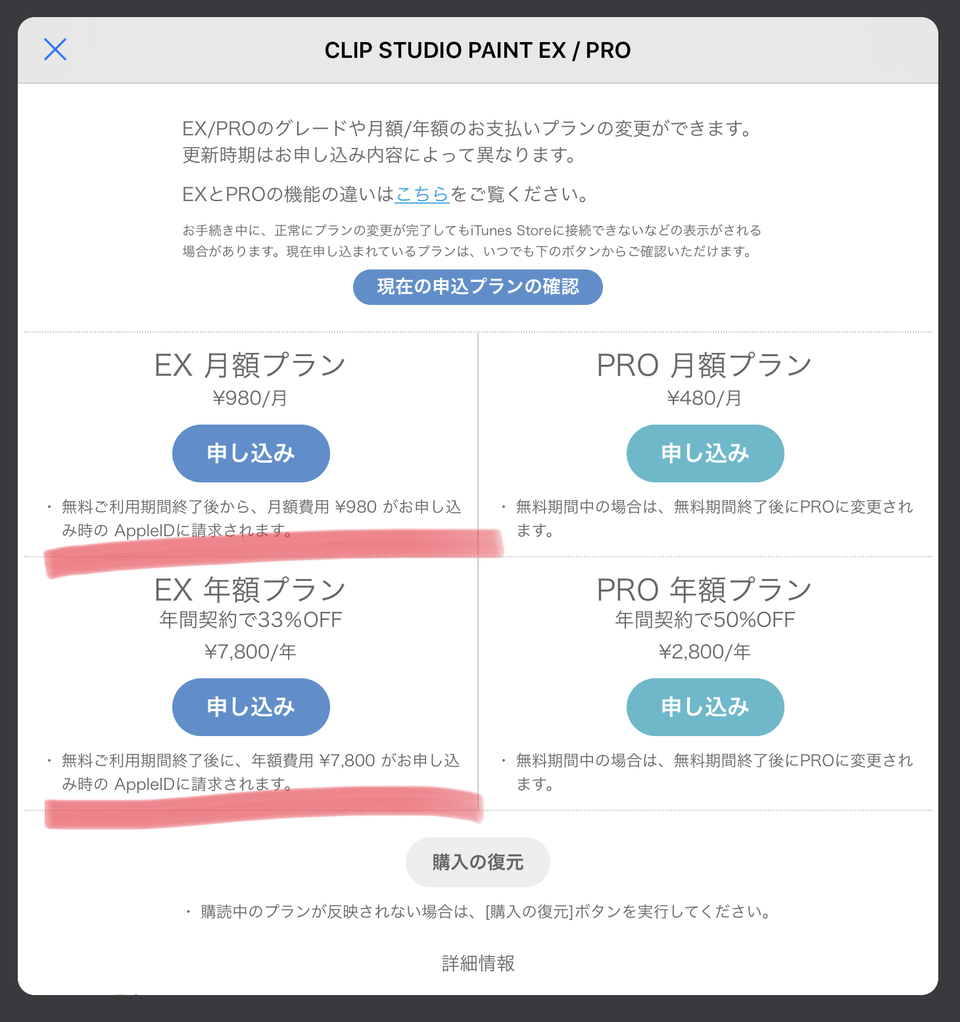Tap 現在の申込プランの確認 button
This screenshot has width=960, height=1022.
click(x=478, y=287)
